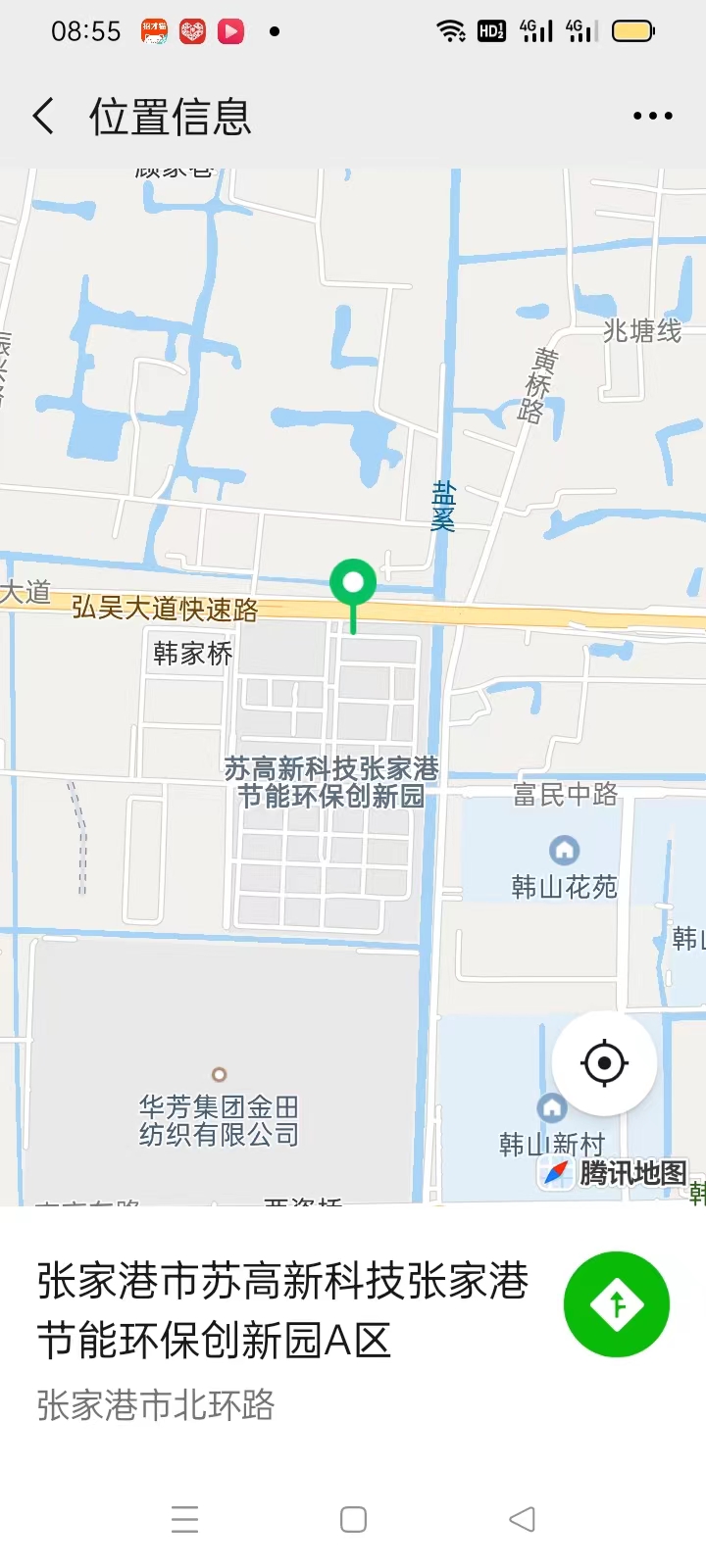Tap the green location pin marker

(353, 585)
